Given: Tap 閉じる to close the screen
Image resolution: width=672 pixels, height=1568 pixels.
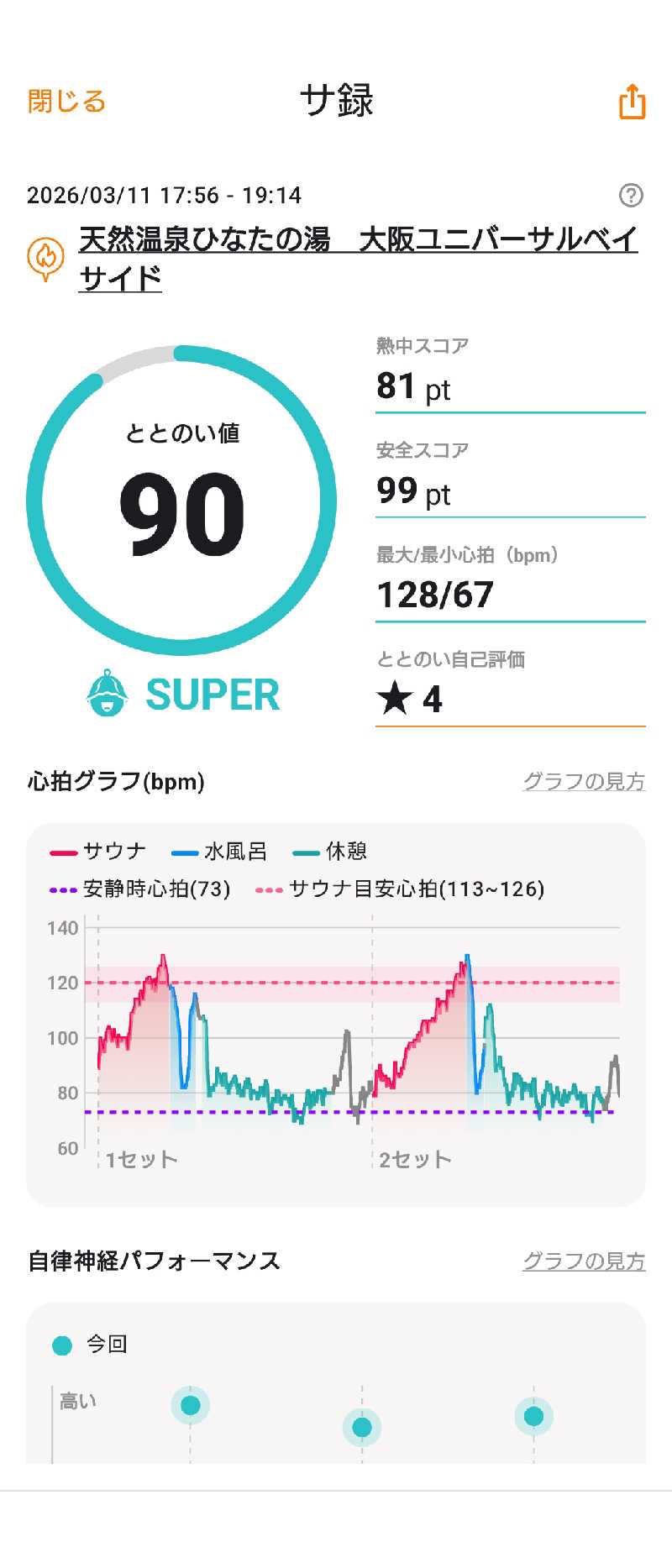Looking at the screenshot, I should pyautogui.click(x=65, y=100).
